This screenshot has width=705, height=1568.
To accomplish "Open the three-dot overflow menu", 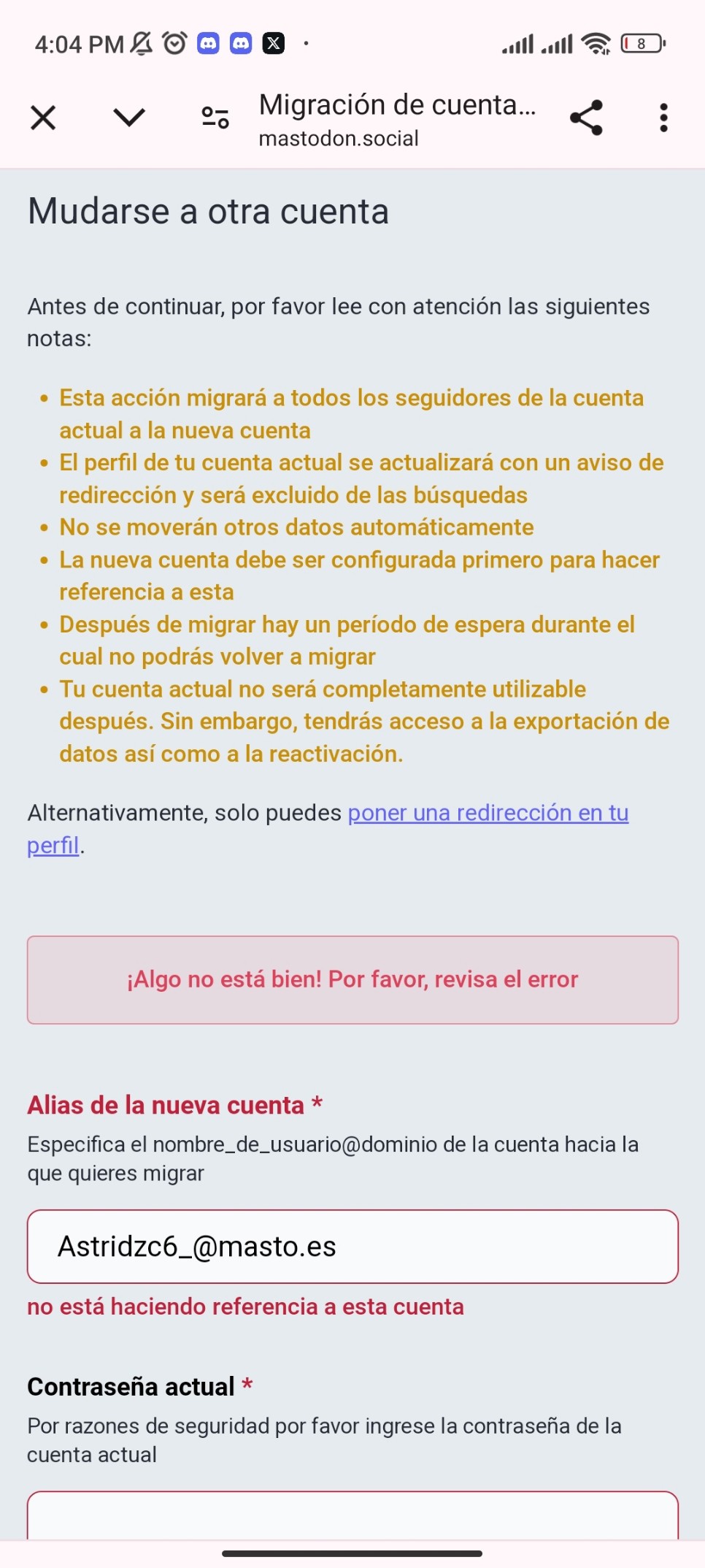I will coord(663,118).
